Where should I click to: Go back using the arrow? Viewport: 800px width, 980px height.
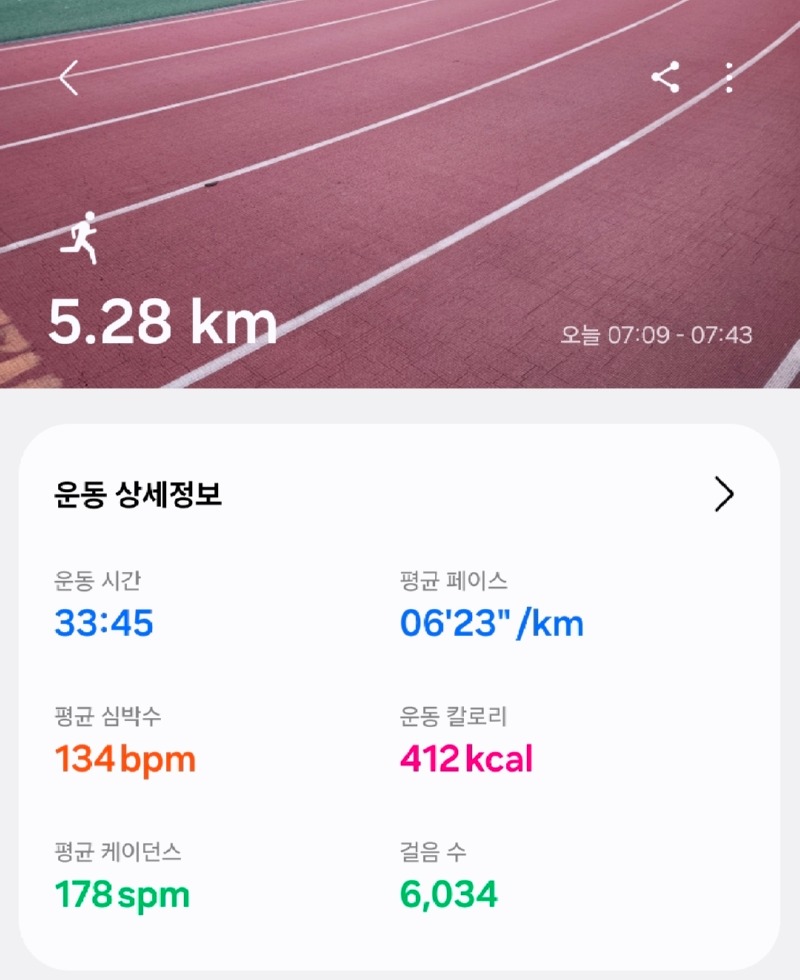[x=68, y=78]
